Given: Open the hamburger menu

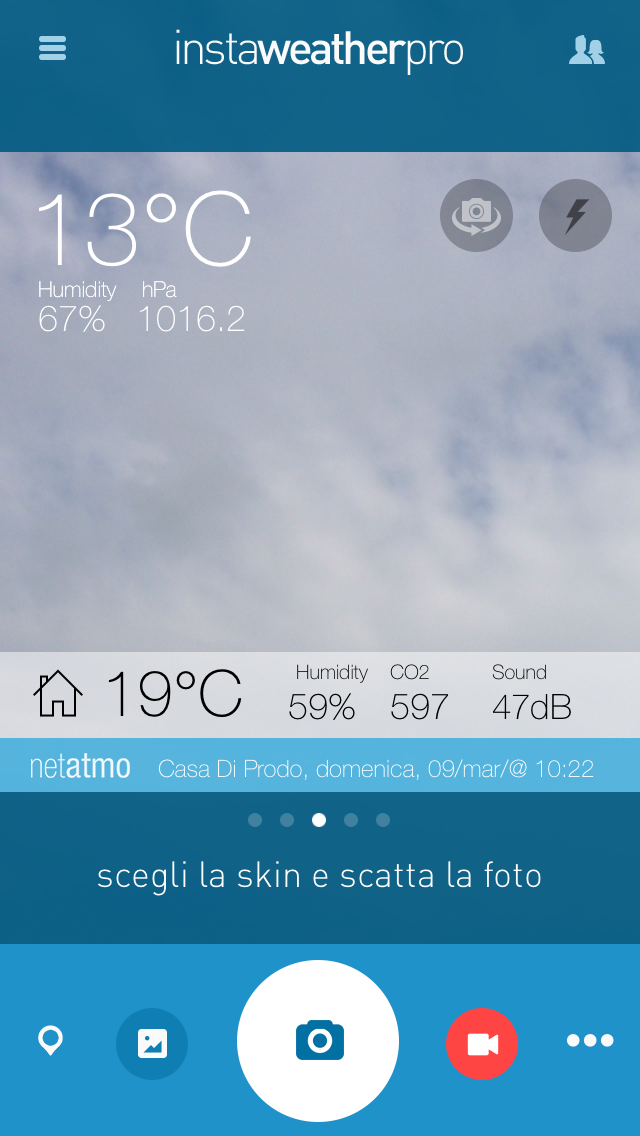Looking at the screenshot, I should [52, 48].
